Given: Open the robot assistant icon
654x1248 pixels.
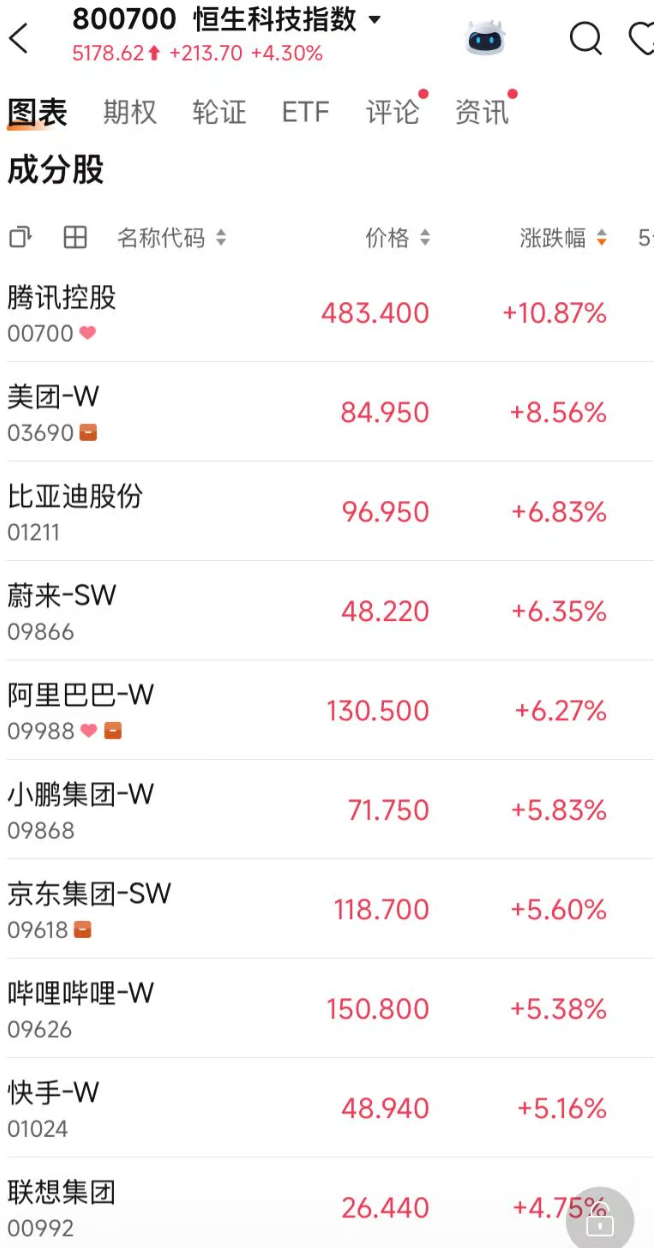Looking at the screenshot, I should pyautogui.click(x=486, y=38).
